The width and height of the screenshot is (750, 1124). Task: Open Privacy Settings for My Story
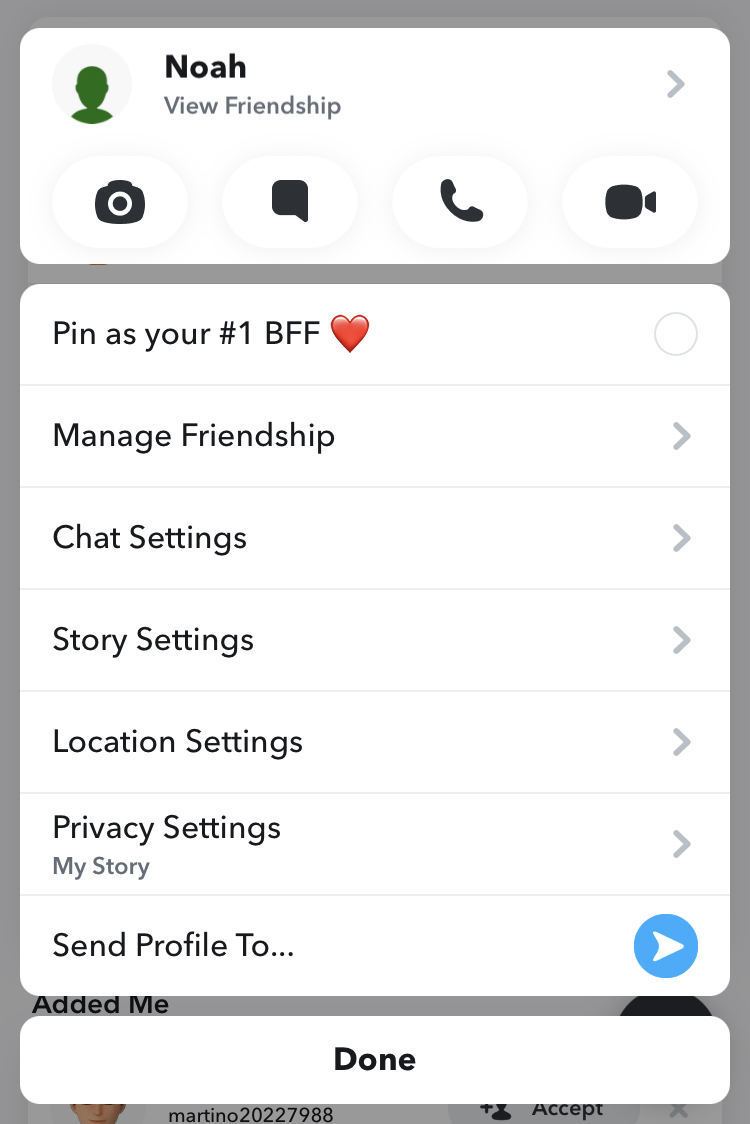point(374,844)
